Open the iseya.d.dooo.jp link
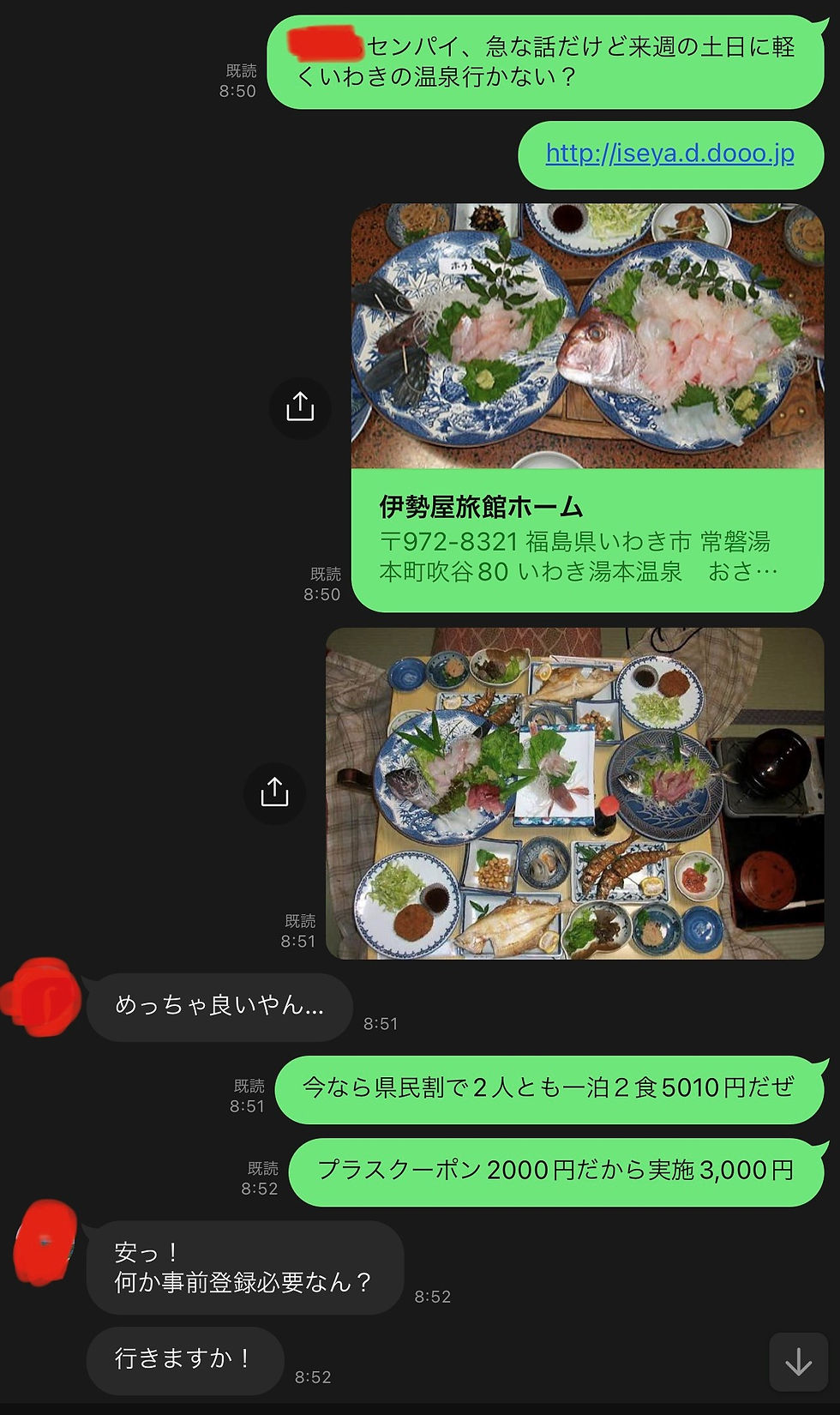The image size is (840, 1415). tap(669, 154)
